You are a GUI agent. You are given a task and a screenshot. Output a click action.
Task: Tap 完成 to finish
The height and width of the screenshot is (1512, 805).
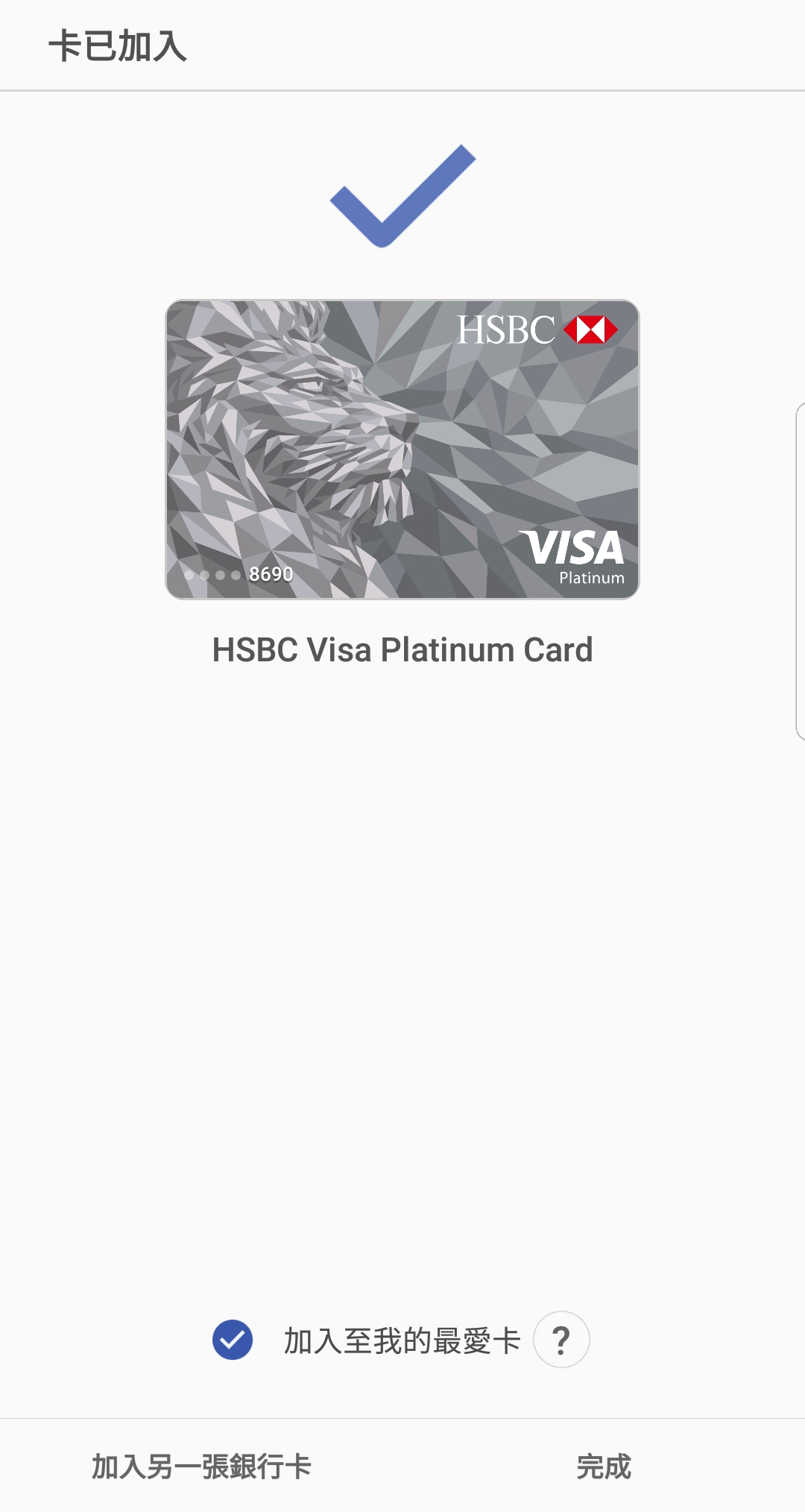pyautogui.click(x=603, y=1467)
